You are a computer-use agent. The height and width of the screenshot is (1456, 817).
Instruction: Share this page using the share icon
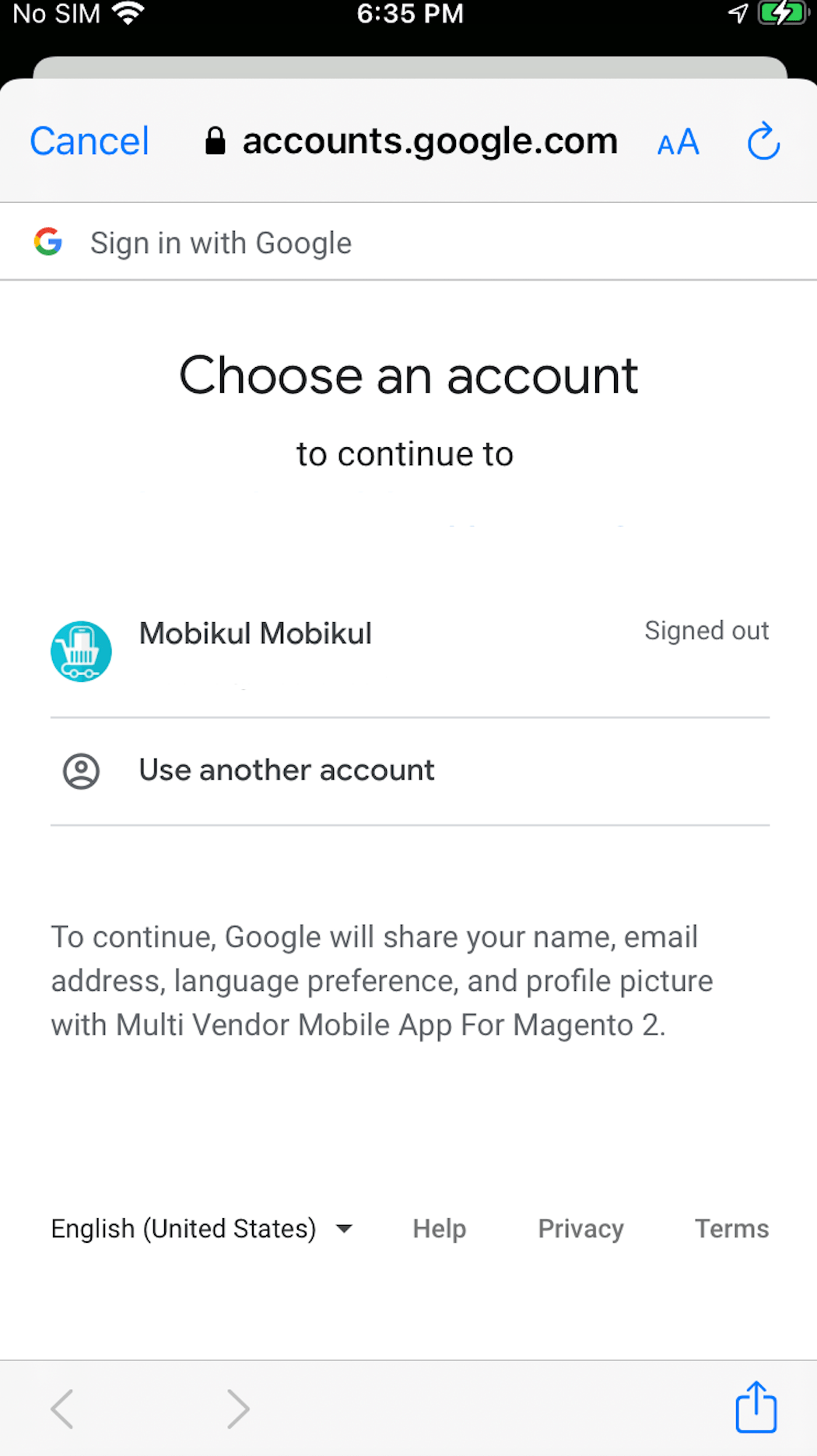[x=756, y=1407]
